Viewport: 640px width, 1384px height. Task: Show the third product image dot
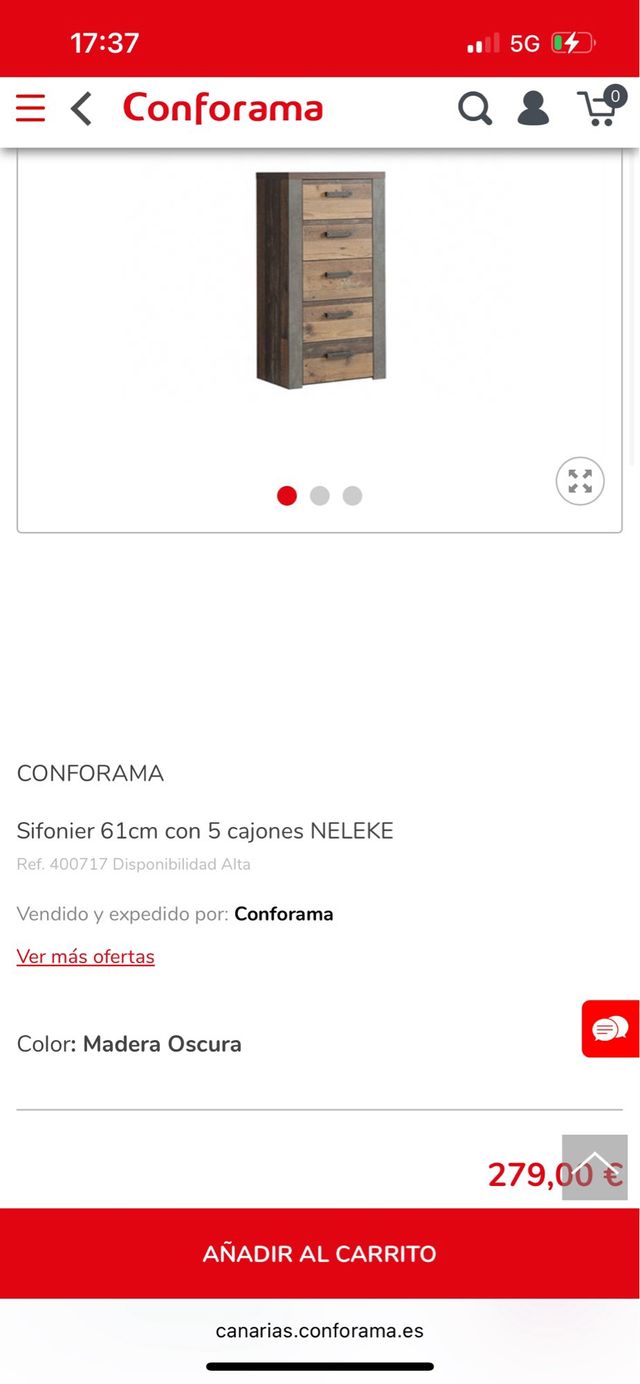pyautogui.click(x=352, y=496)
